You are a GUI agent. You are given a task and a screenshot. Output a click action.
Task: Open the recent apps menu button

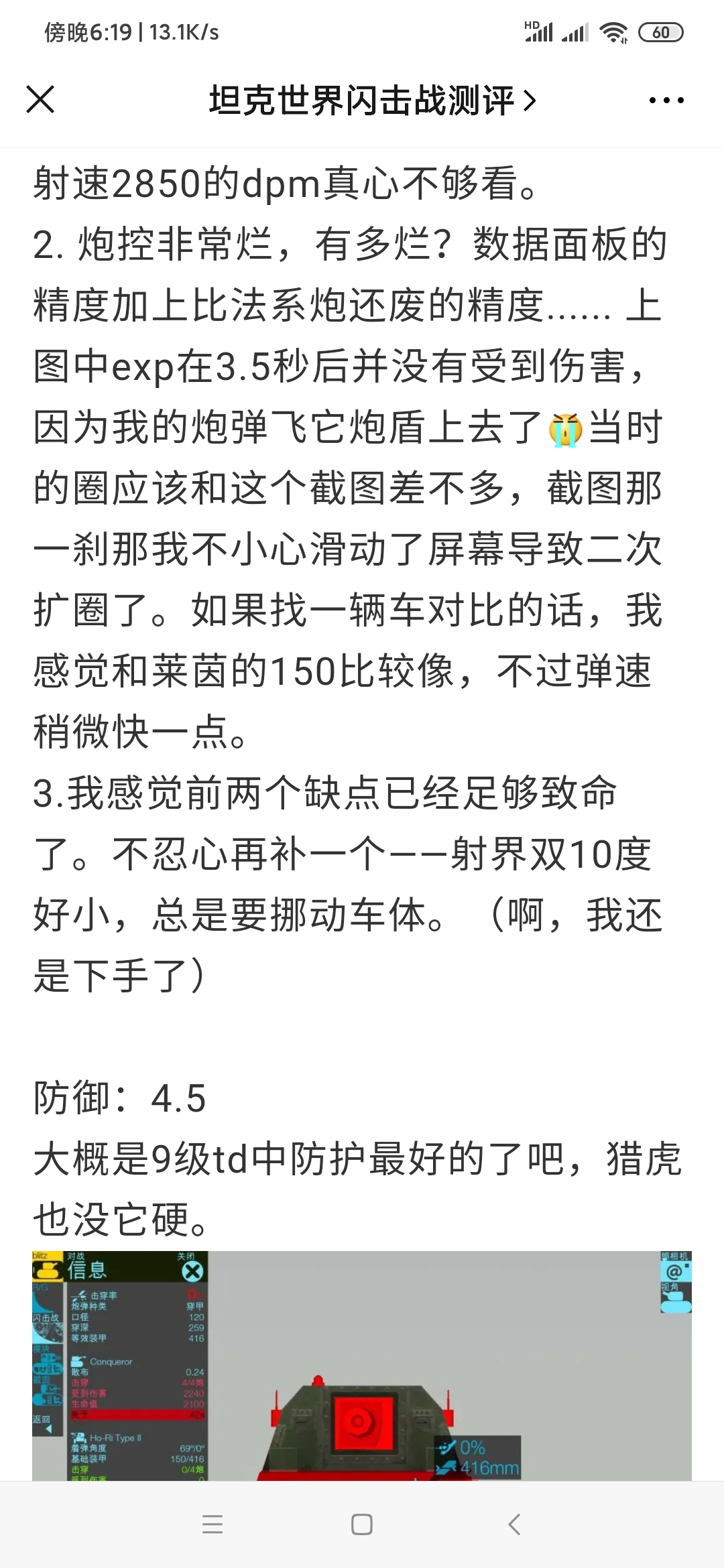pos(213,1524)
